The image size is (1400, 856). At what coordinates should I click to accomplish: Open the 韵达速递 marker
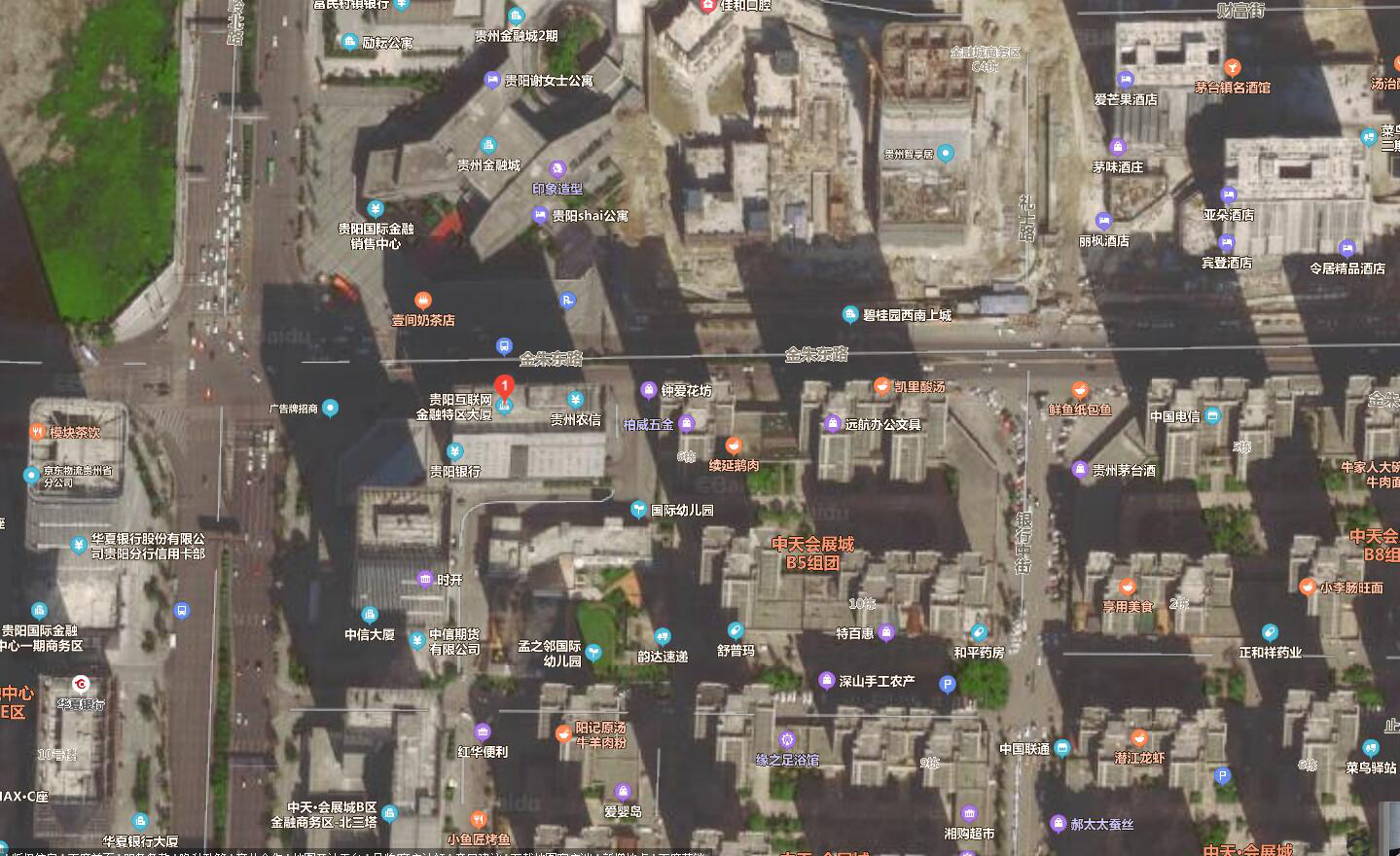point(663,636)
